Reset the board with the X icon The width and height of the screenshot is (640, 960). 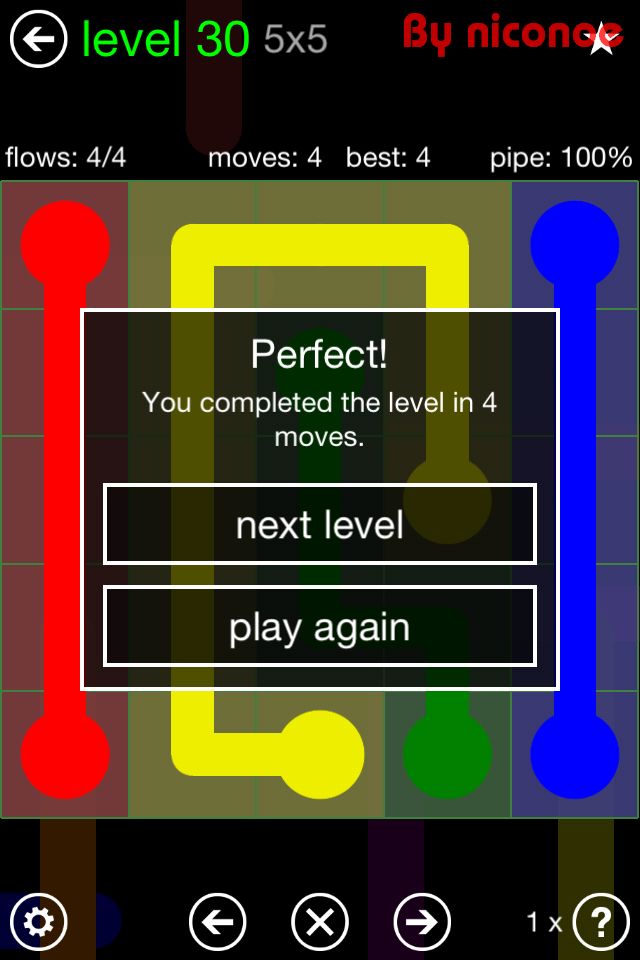[x=320, y=921]
